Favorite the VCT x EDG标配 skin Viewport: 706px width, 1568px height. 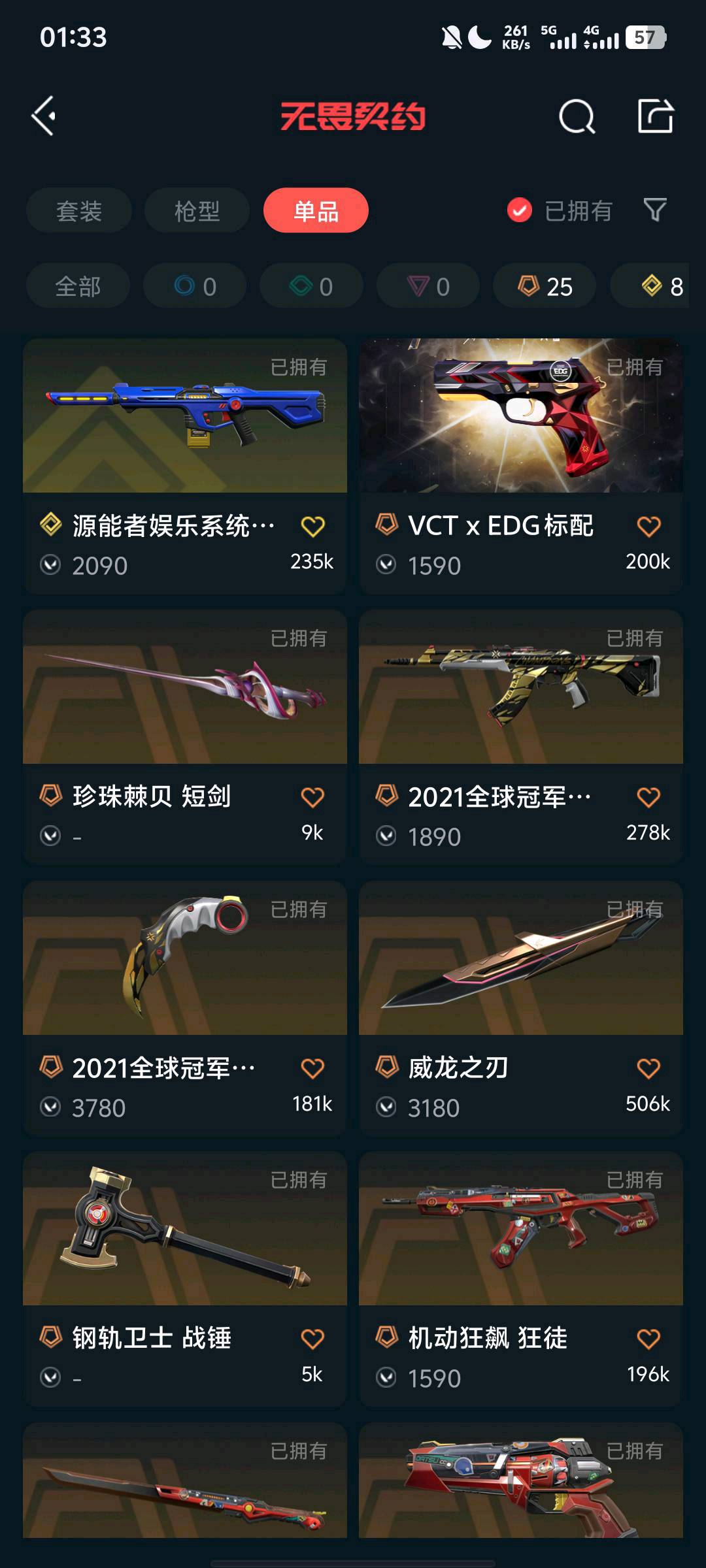(648, 527)
